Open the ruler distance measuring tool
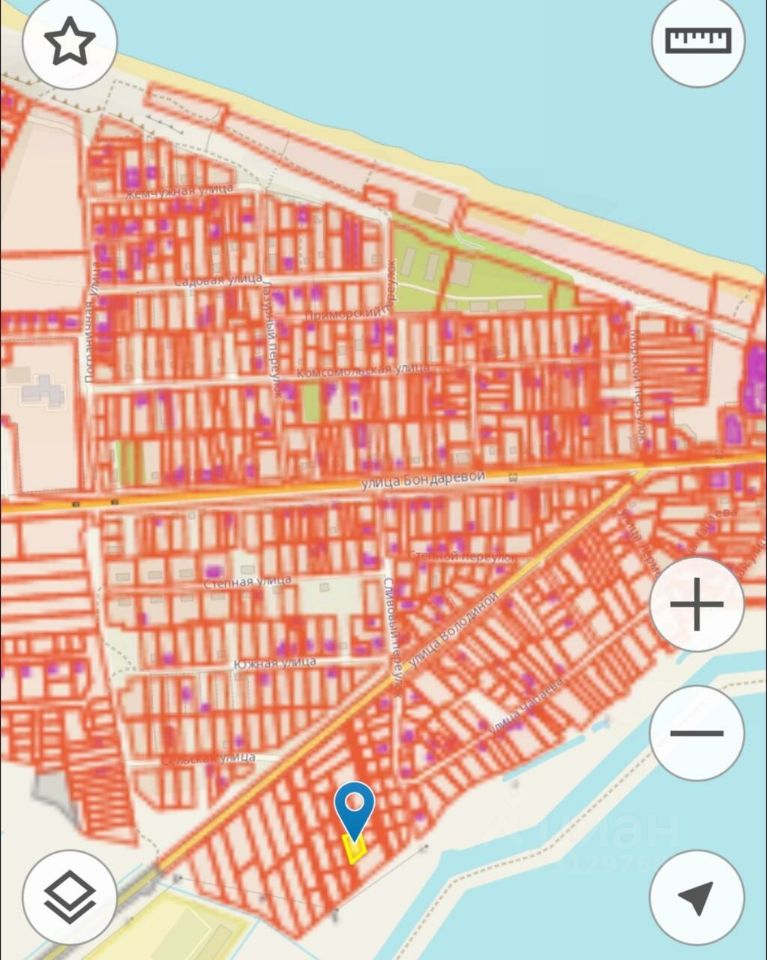The height and width of the screenshot is (960, 767). pos(698,40)
